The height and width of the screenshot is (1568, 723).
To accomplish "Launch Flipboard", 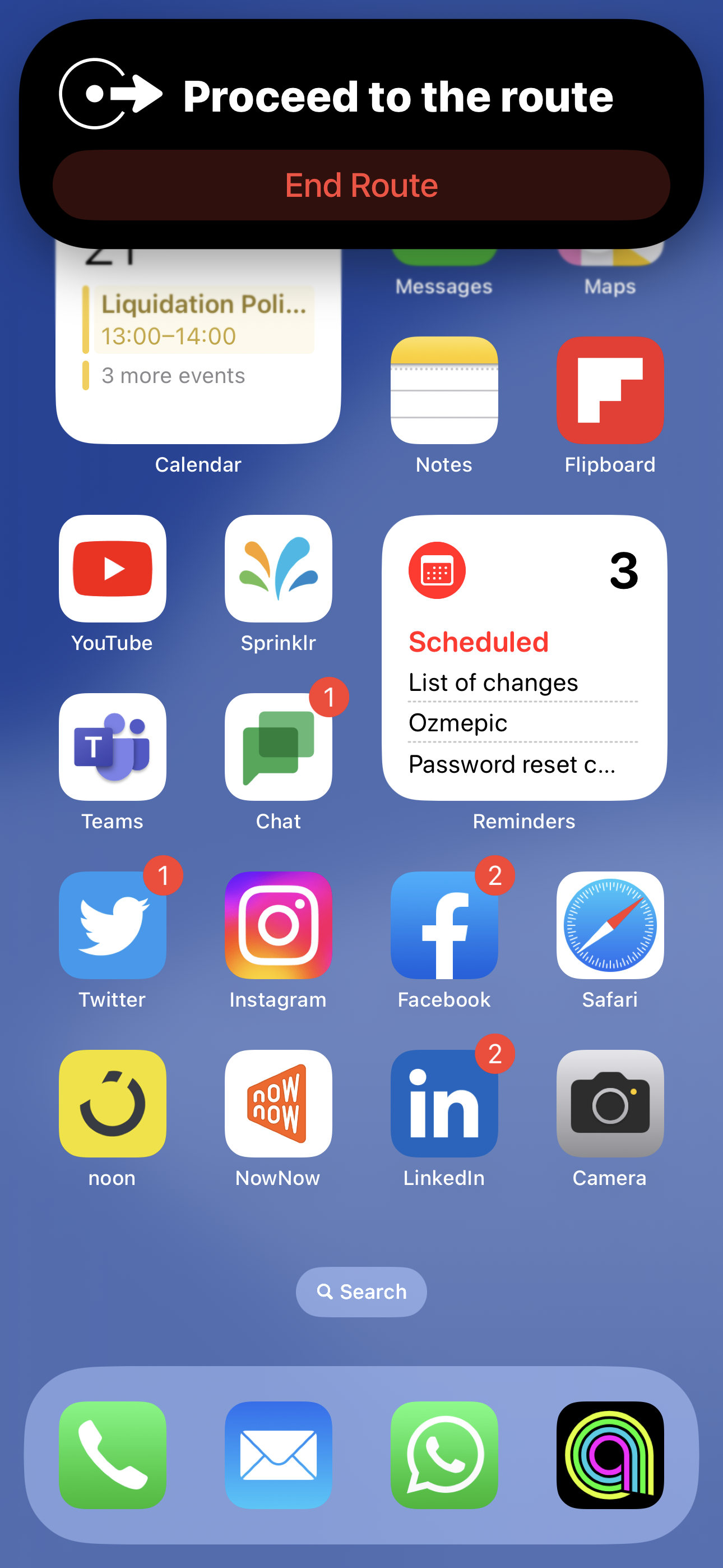I will 610,390.
